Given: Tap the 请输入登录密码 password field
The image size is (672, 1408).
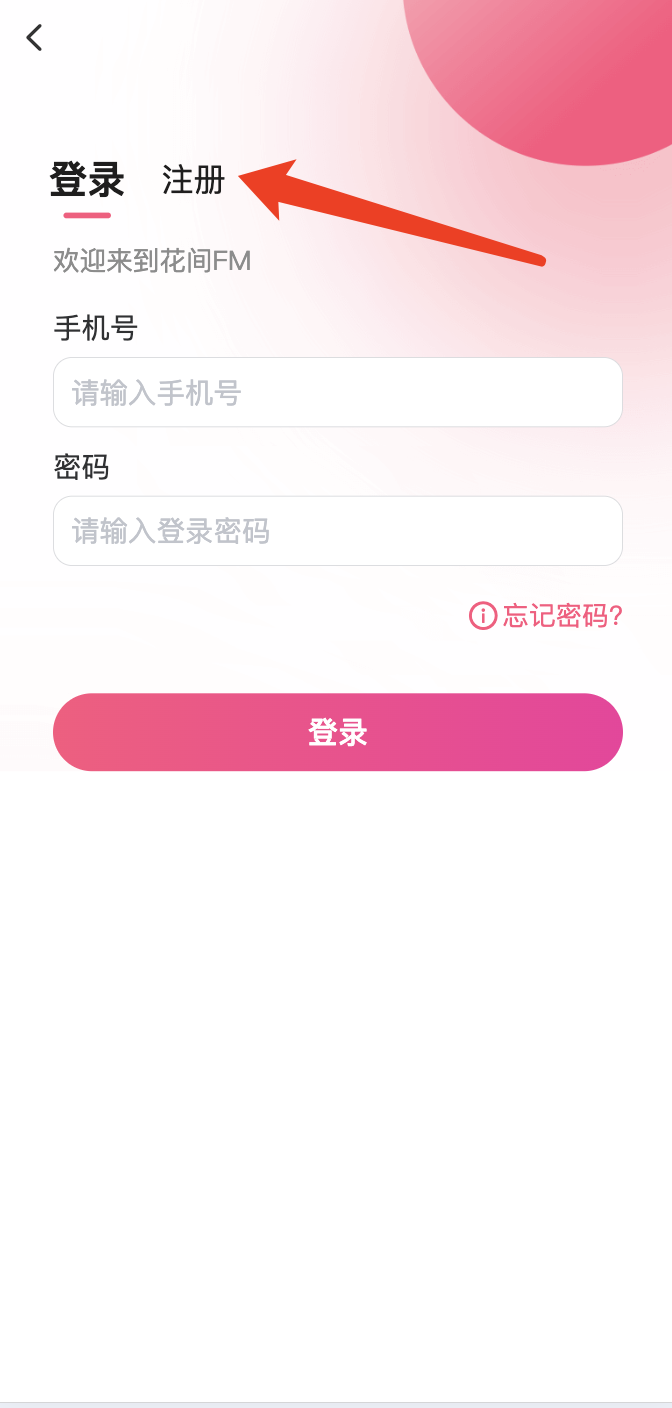Looking at the screenshot, I should click(338, 531).
